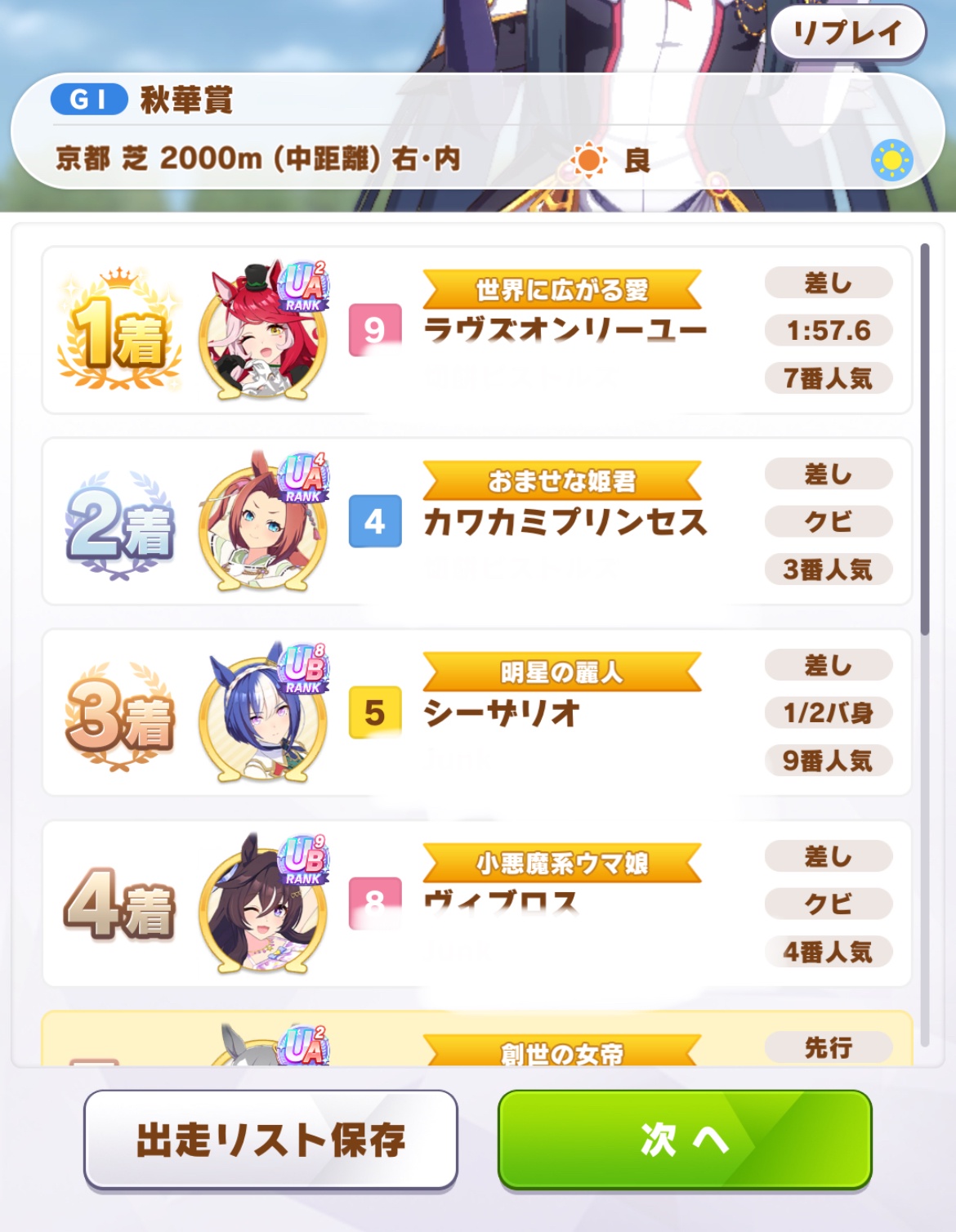Open 1st place ラヴズオンリーユー result row
Viewport: 956px width, 1232px height.
click(476, 330)
